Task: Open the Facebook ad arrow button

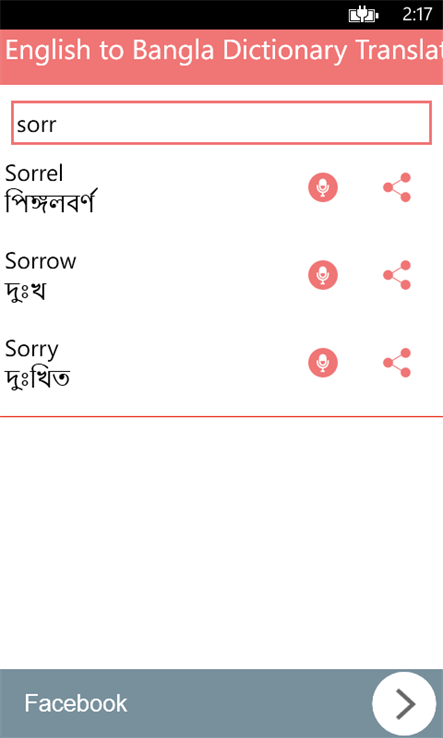Action: [x=404, y=704]
